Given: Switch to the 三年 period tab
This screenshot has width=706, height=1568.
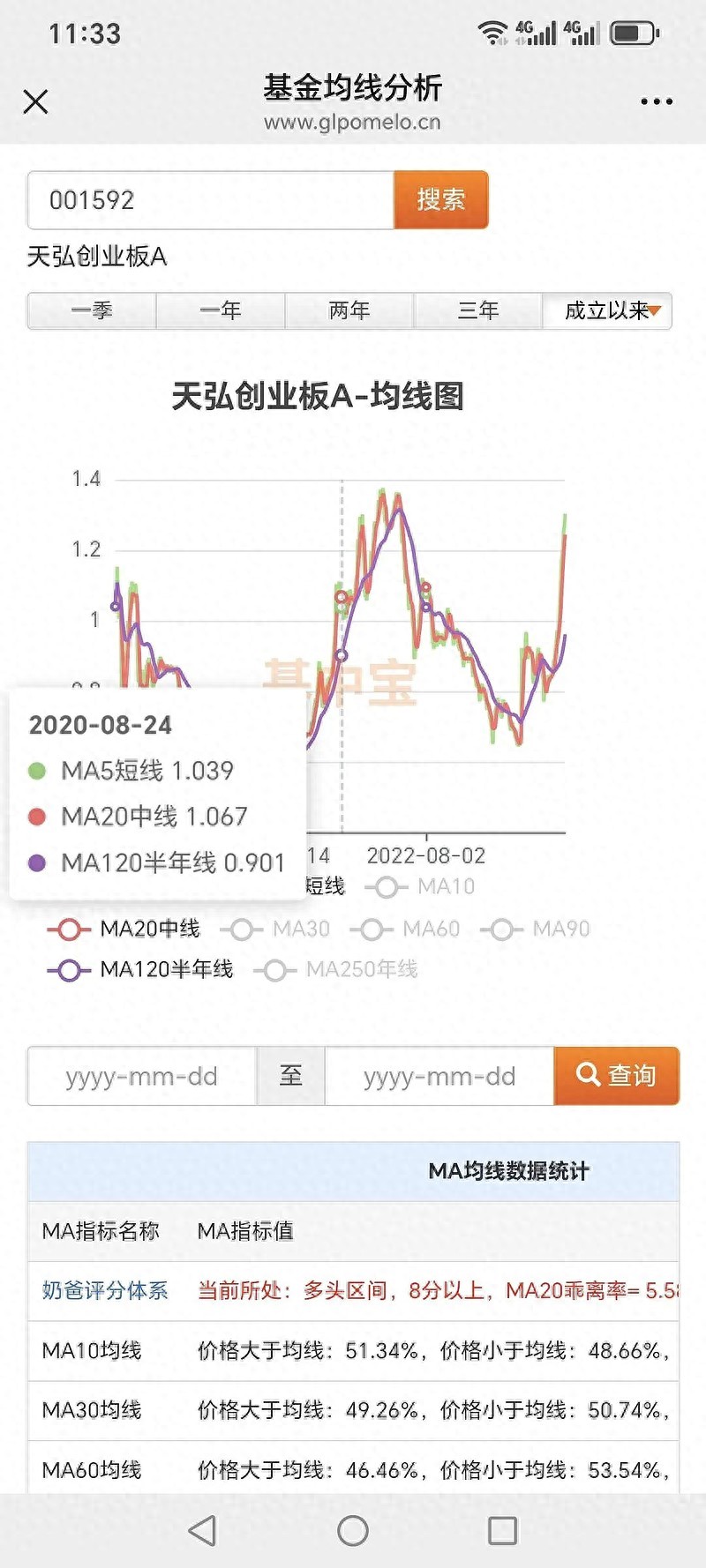Looking at the screenshot, I should pyautogui.click(x=479, y=310).
